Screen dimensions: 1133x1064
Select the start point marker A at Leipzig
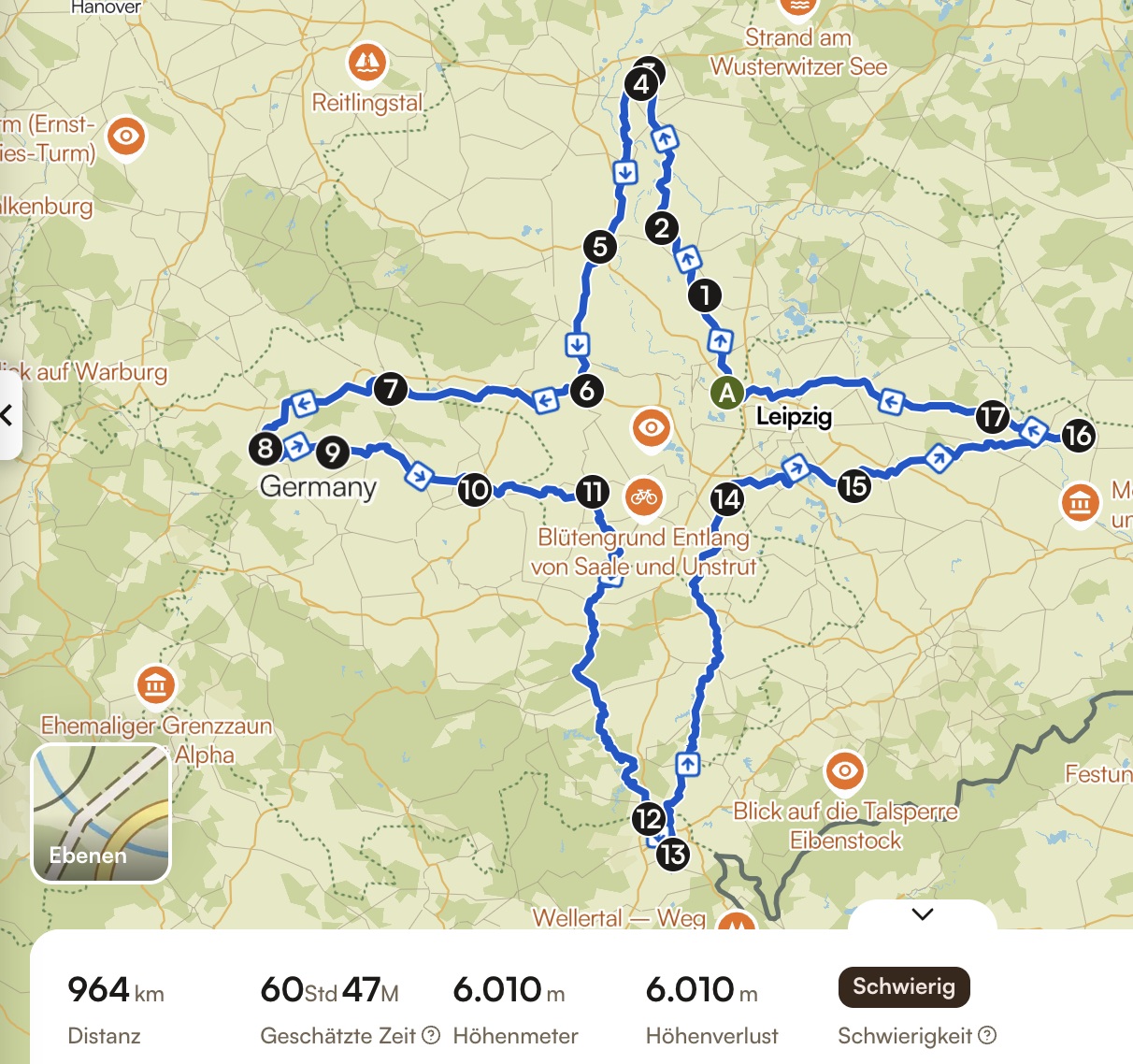point(726,393)
